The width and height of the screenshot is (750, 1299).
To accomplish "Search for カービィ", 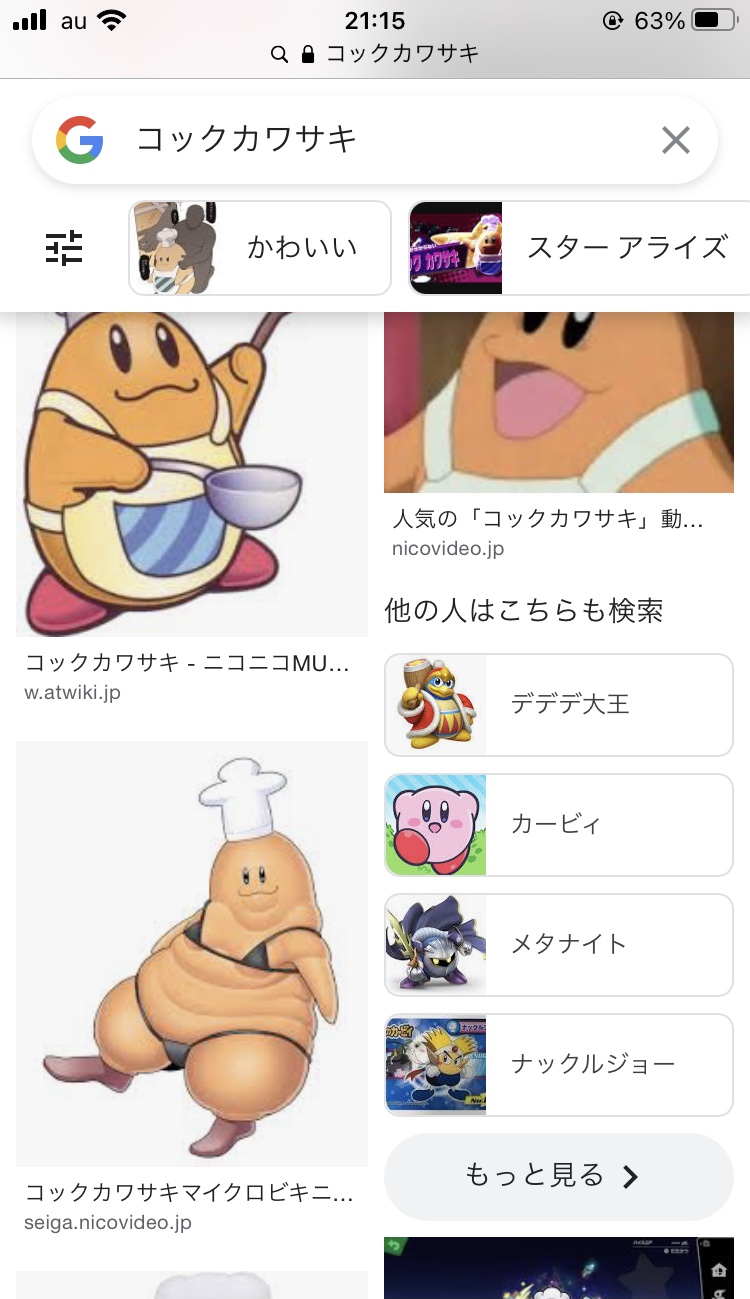I will (x=558, y=825).
